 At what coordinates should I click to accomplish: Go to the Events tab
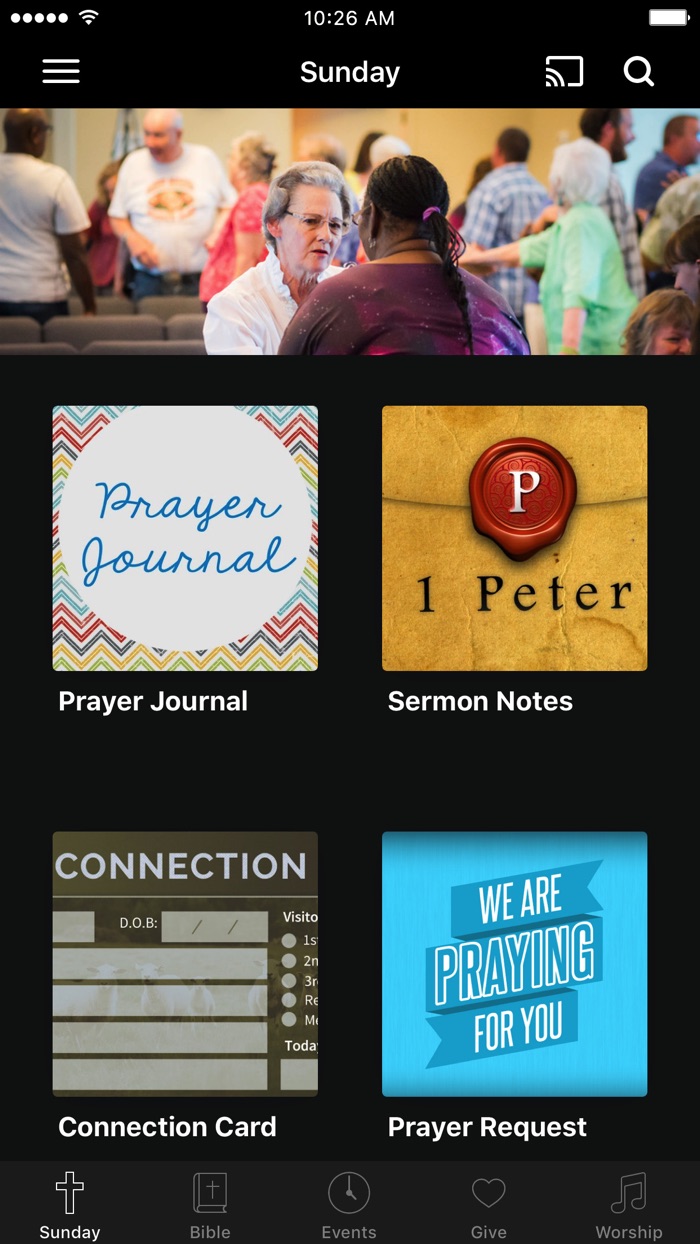click(x=349, y=1205)
